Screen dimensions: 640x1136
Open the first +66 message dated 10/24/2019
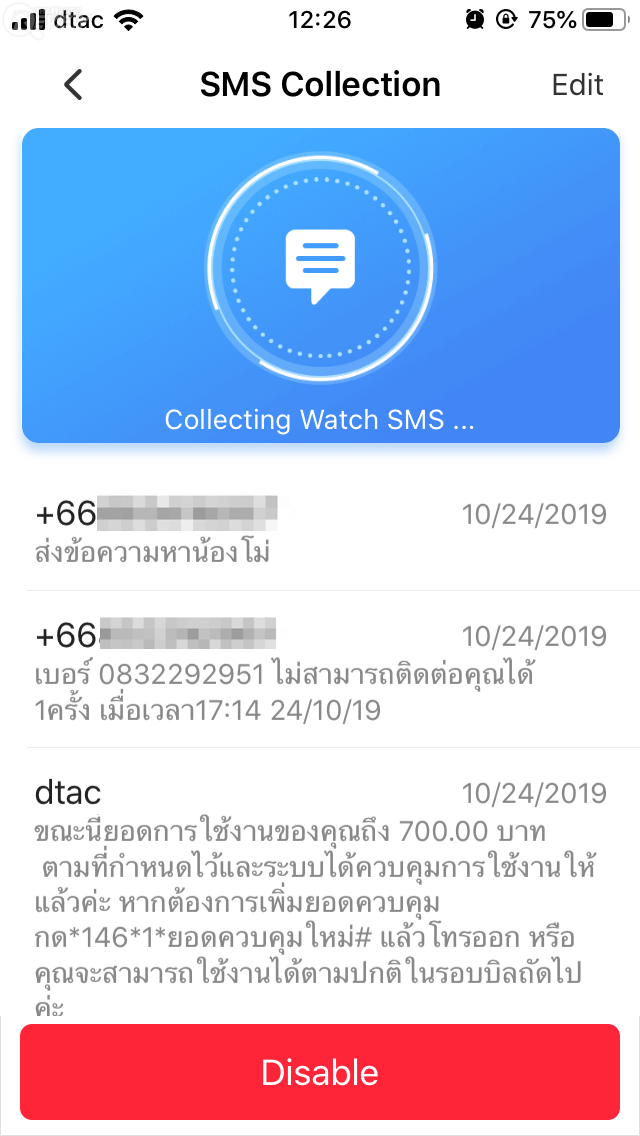coord(320,532)
